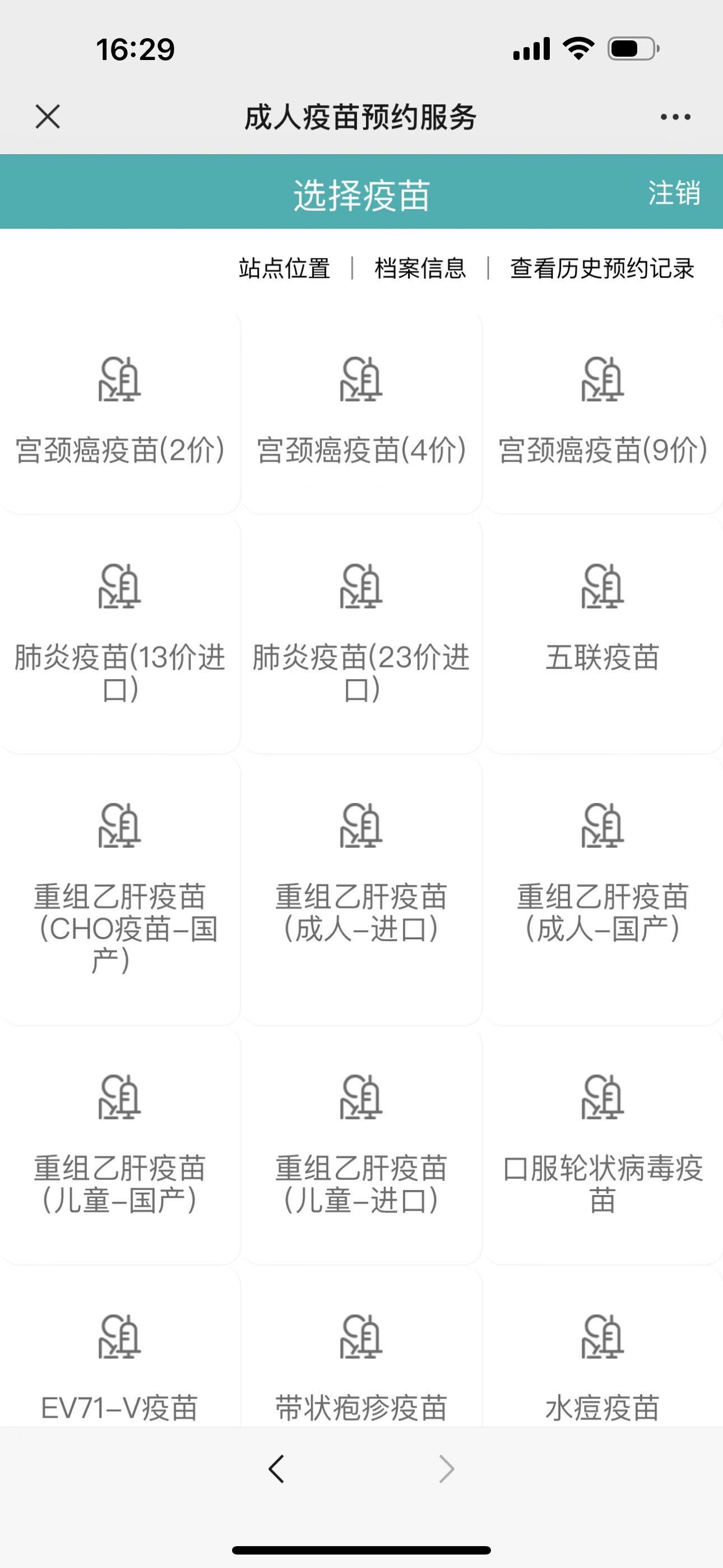The image size is (723, 1568).
Task: View 档案信息
Action: [420, 269]
